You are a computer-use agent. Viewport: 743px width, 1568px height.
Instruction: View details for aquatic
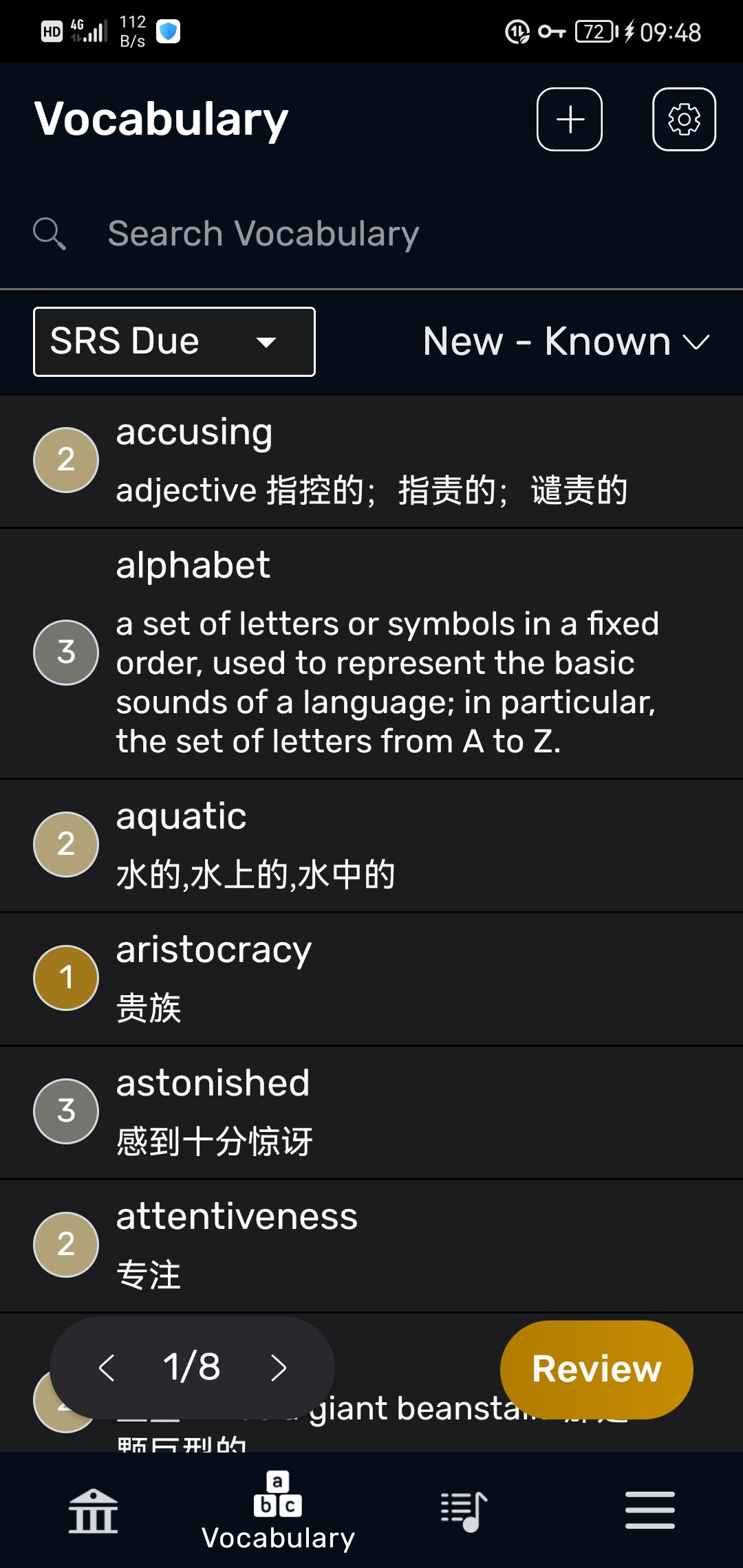371,845
